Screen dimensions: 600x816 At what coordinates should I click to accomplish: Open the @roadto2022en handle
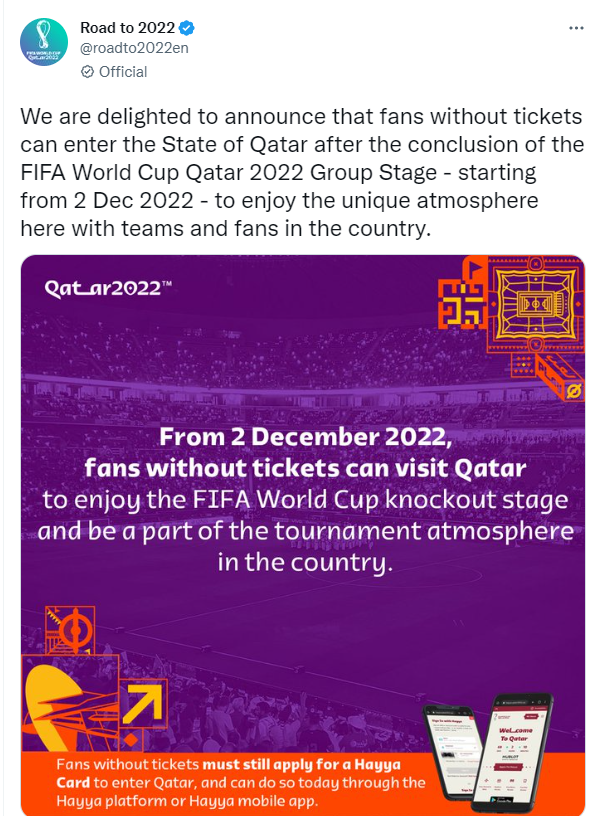point(132,48)
